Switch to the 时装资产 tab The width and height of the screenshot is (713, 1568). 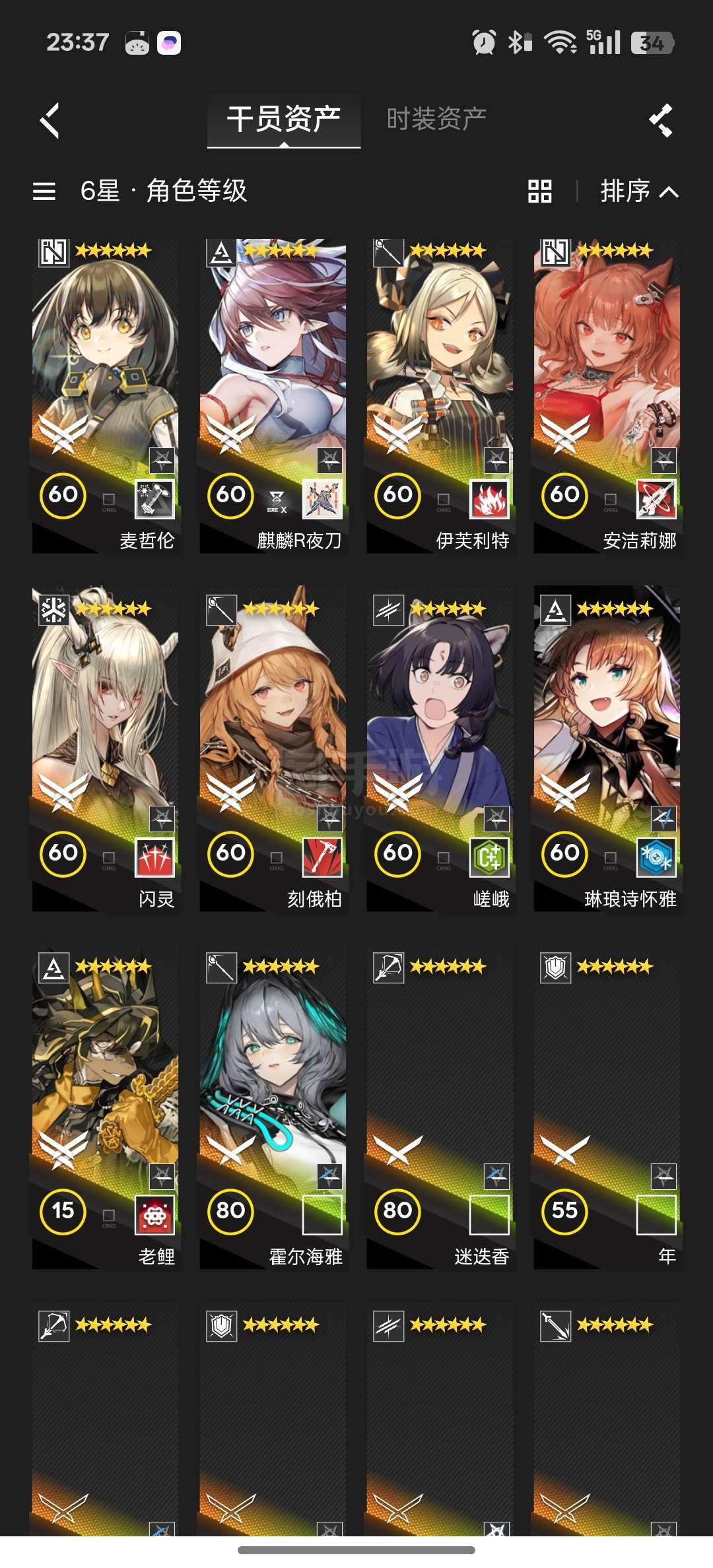pyautogui.click(x=436, y=119)
